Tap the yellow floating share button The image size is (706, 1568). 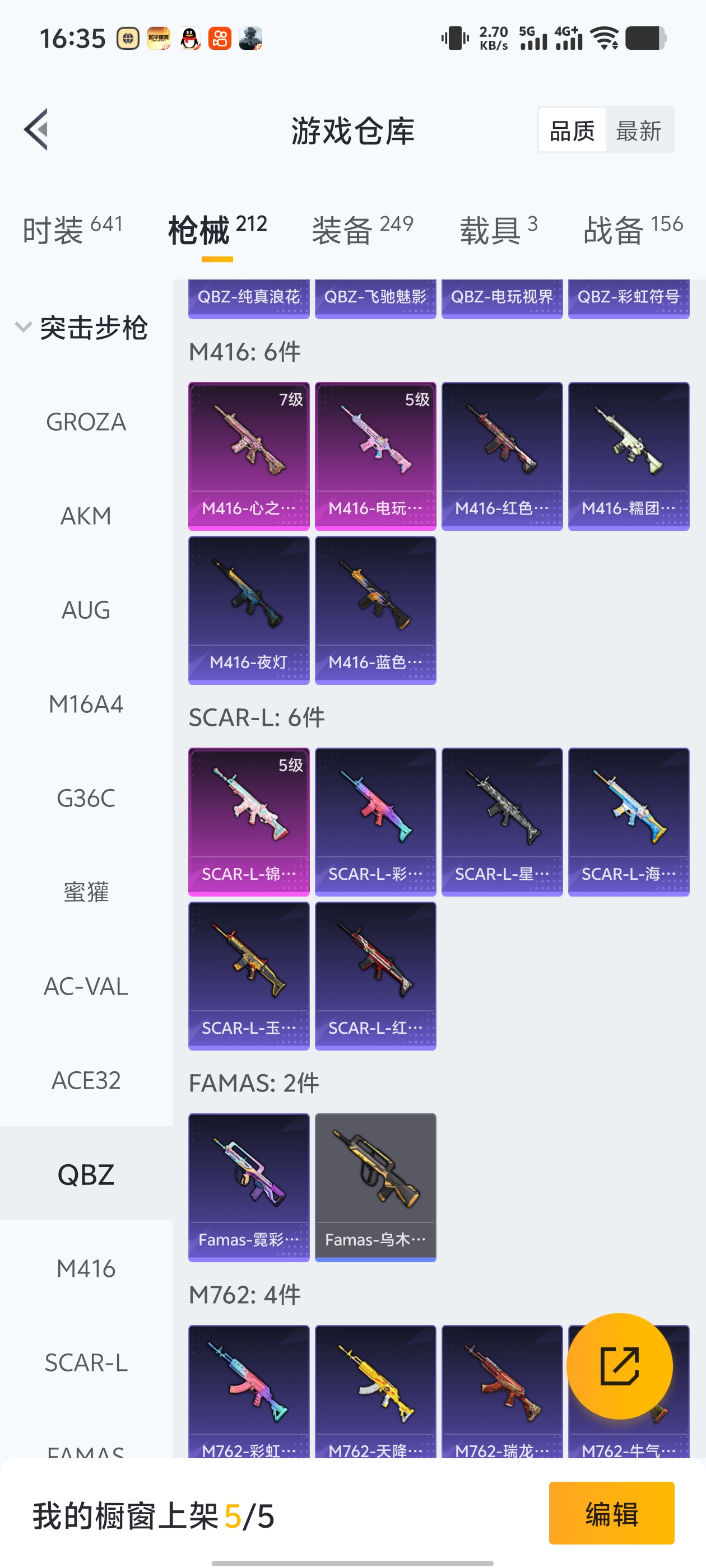point(619,1366)
